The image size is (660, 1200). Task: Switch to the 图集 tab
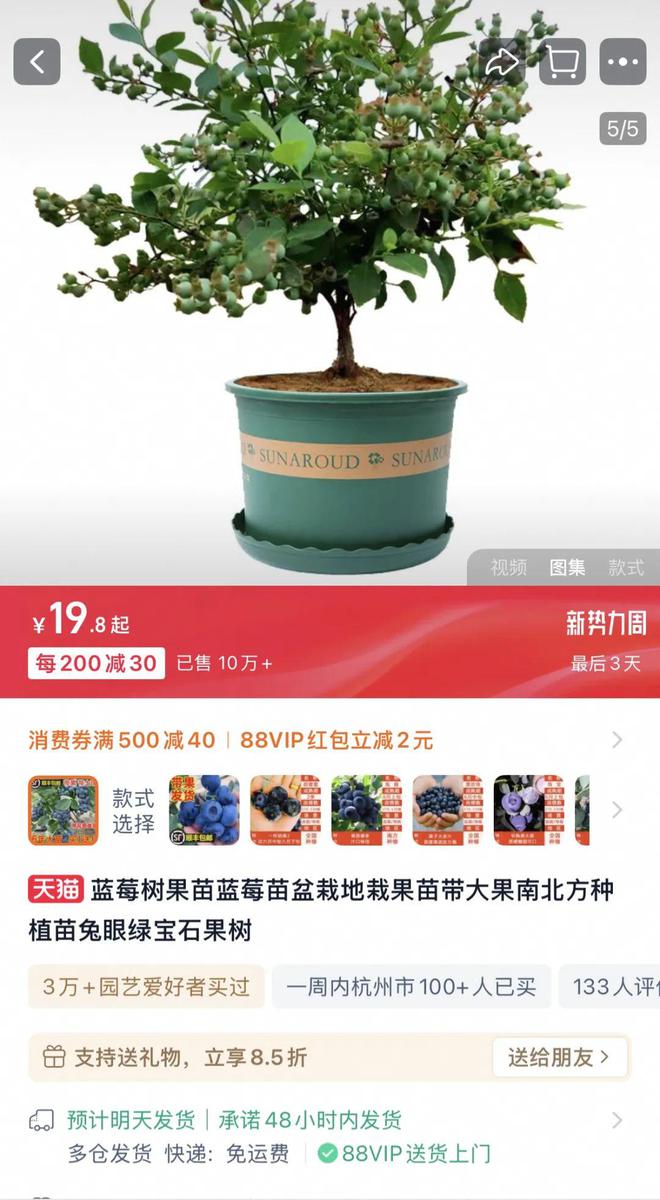click(568, 568)
